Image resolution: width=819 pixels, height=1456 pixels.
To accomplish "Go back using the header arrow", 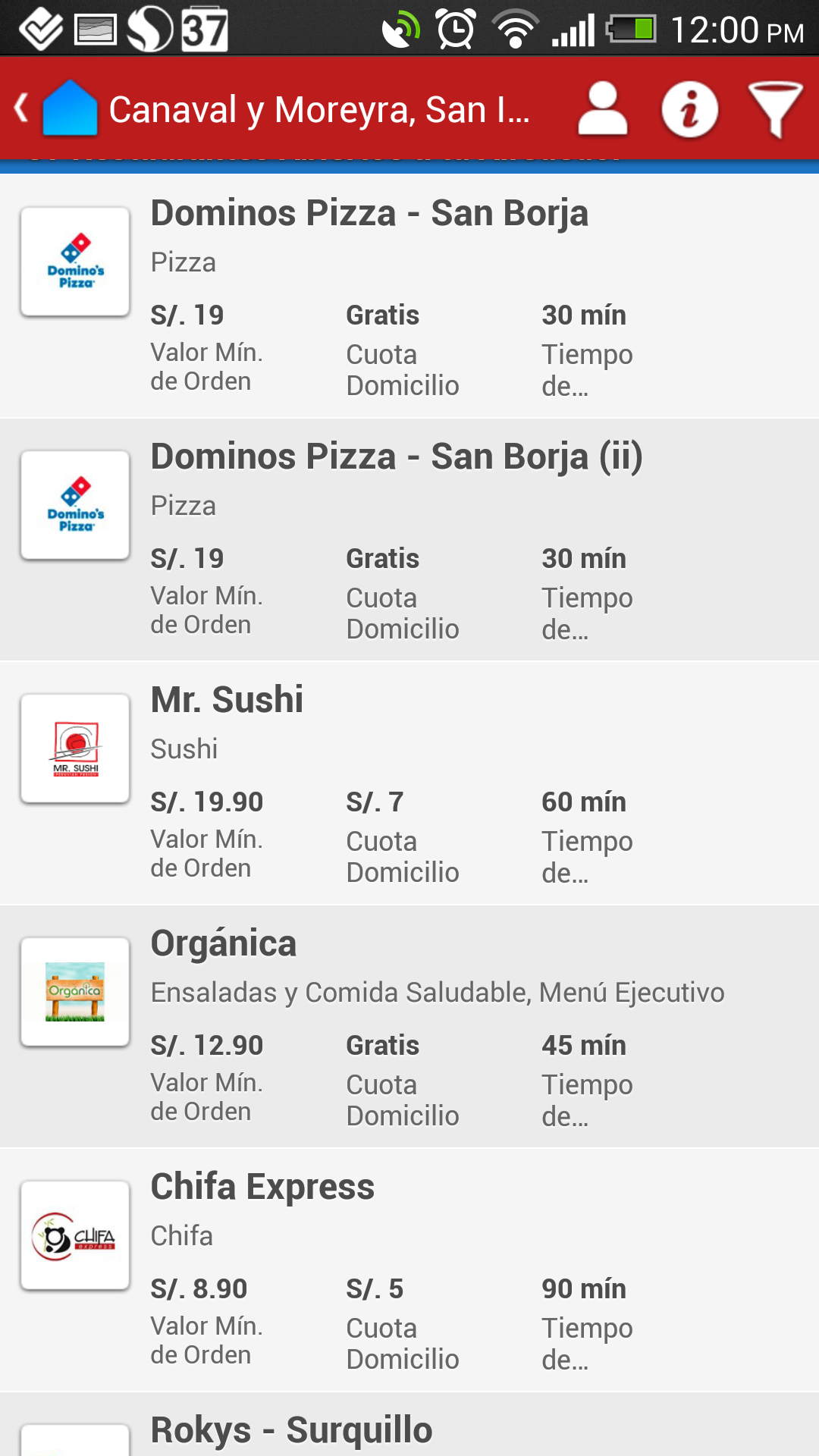I will [x=22, y=108].
